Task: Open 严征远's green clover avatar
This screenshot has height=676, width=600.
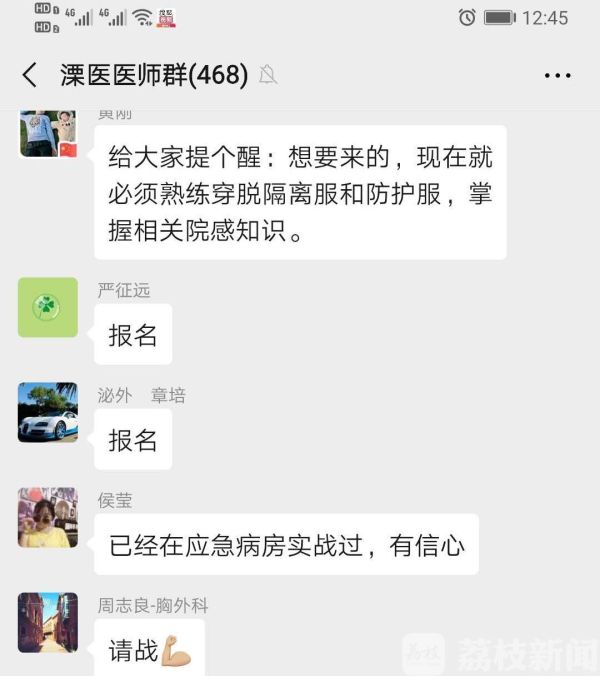Action: 47,307
